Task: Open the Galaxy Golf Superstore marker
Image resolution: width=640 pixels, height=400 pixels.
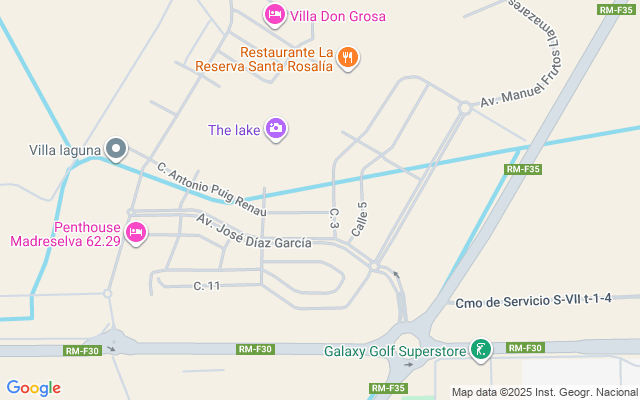Action: (482, 350)
